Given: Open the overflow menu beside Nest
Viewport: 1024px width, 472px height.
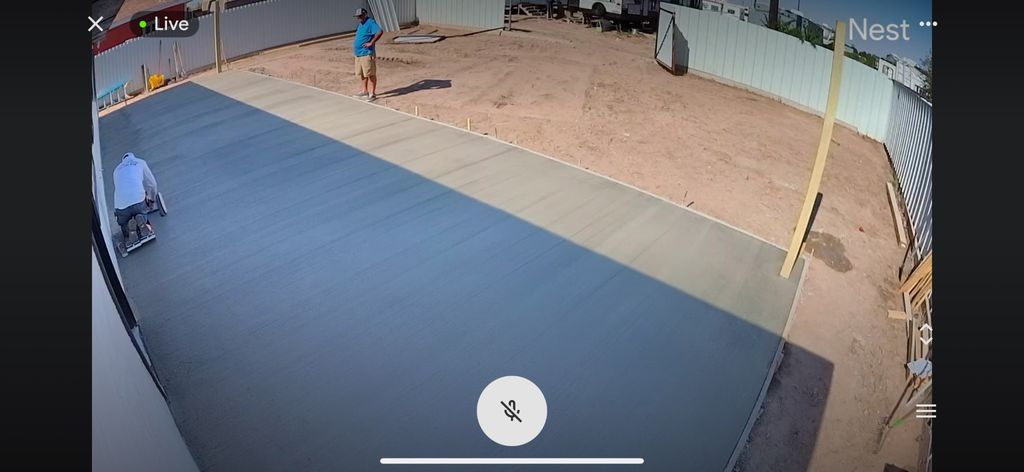Looking at the screenshot, I should click(x=928, y=24).
